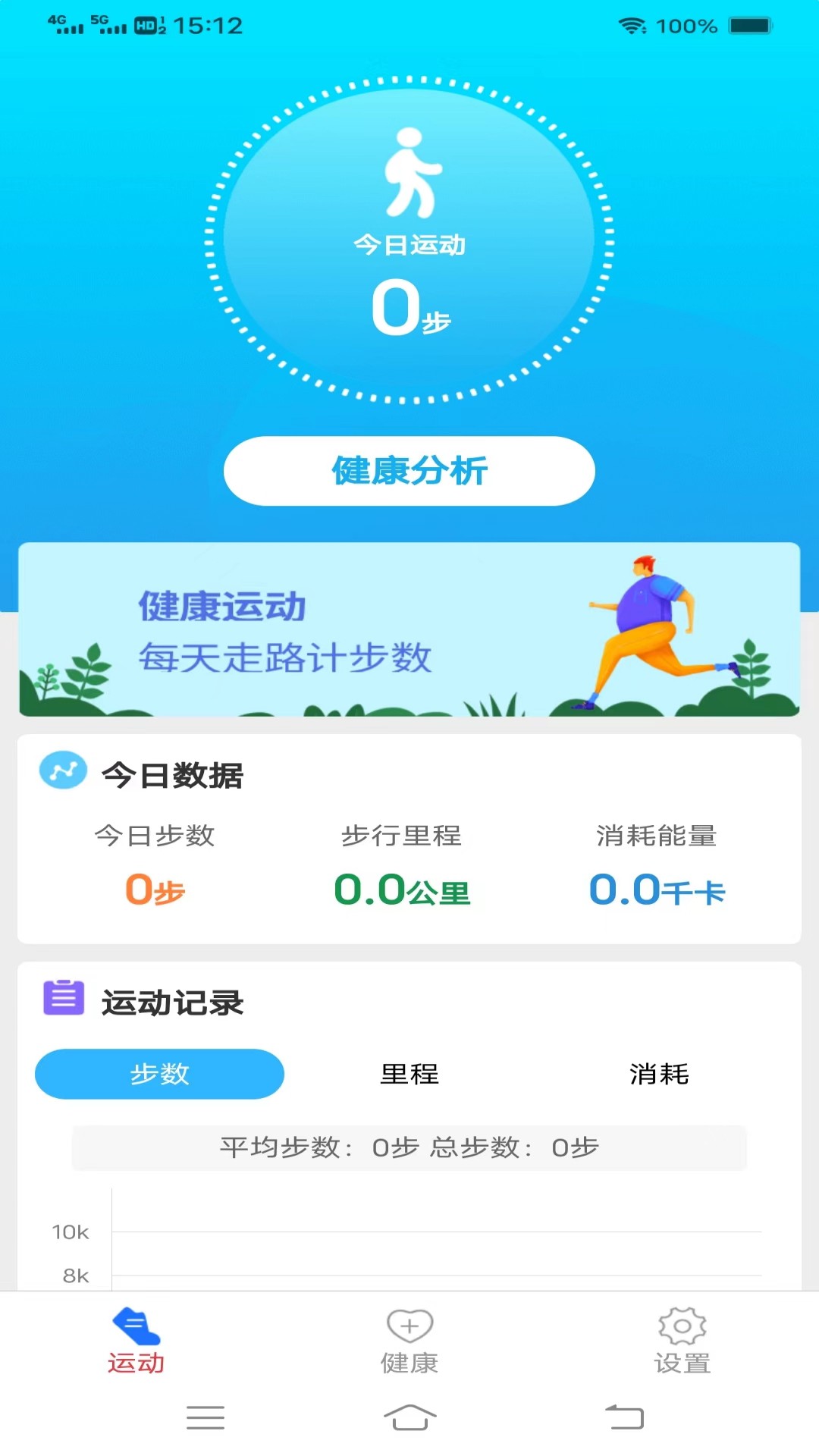Tap the 0步 value under 今日步数
Image resolution: width=819 pixels, height=1456 pixels.
pyautogui.click(x=154, y=891)
